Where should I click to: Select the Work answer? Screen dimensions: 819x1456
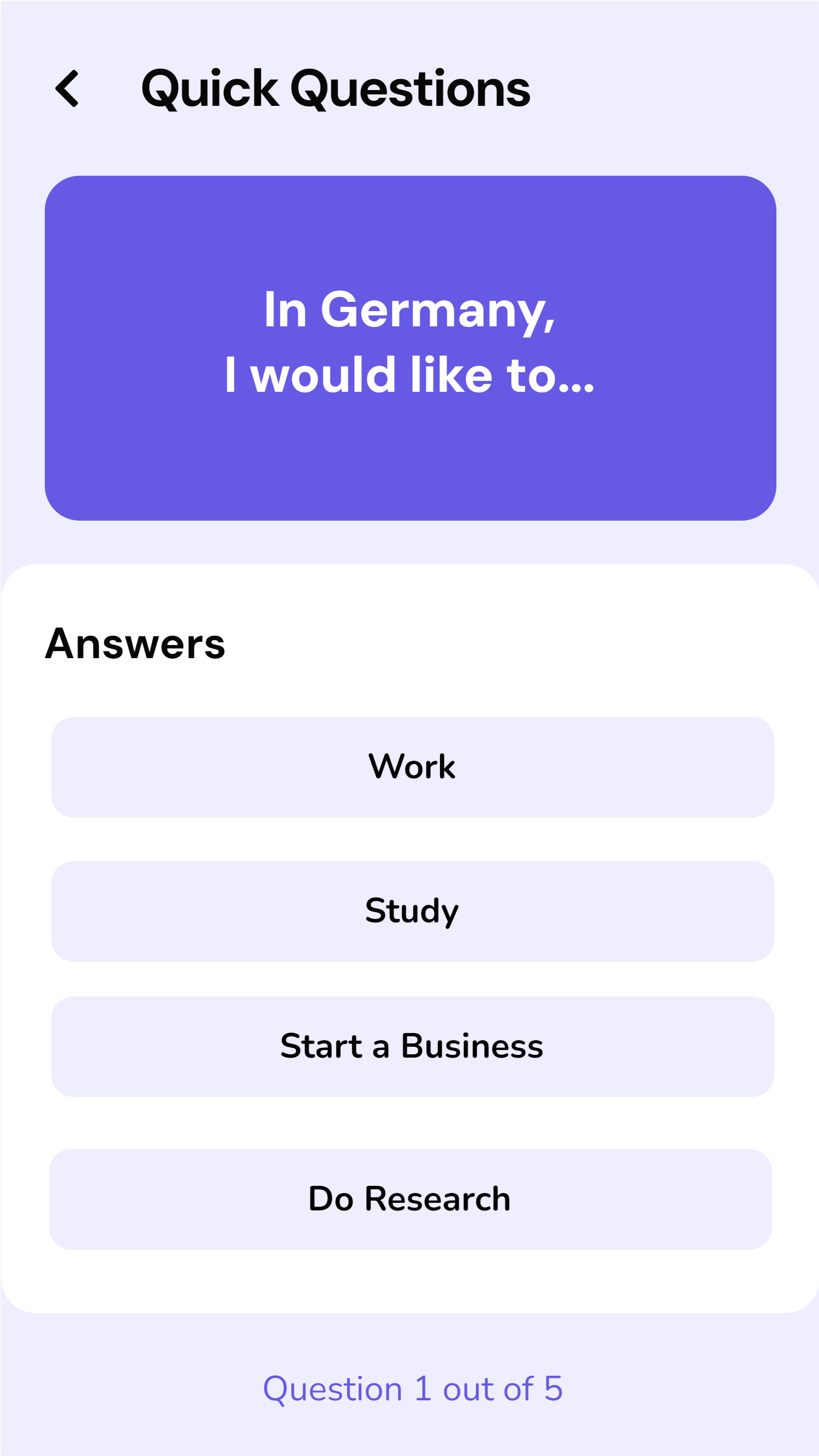(x=412, y=767)
